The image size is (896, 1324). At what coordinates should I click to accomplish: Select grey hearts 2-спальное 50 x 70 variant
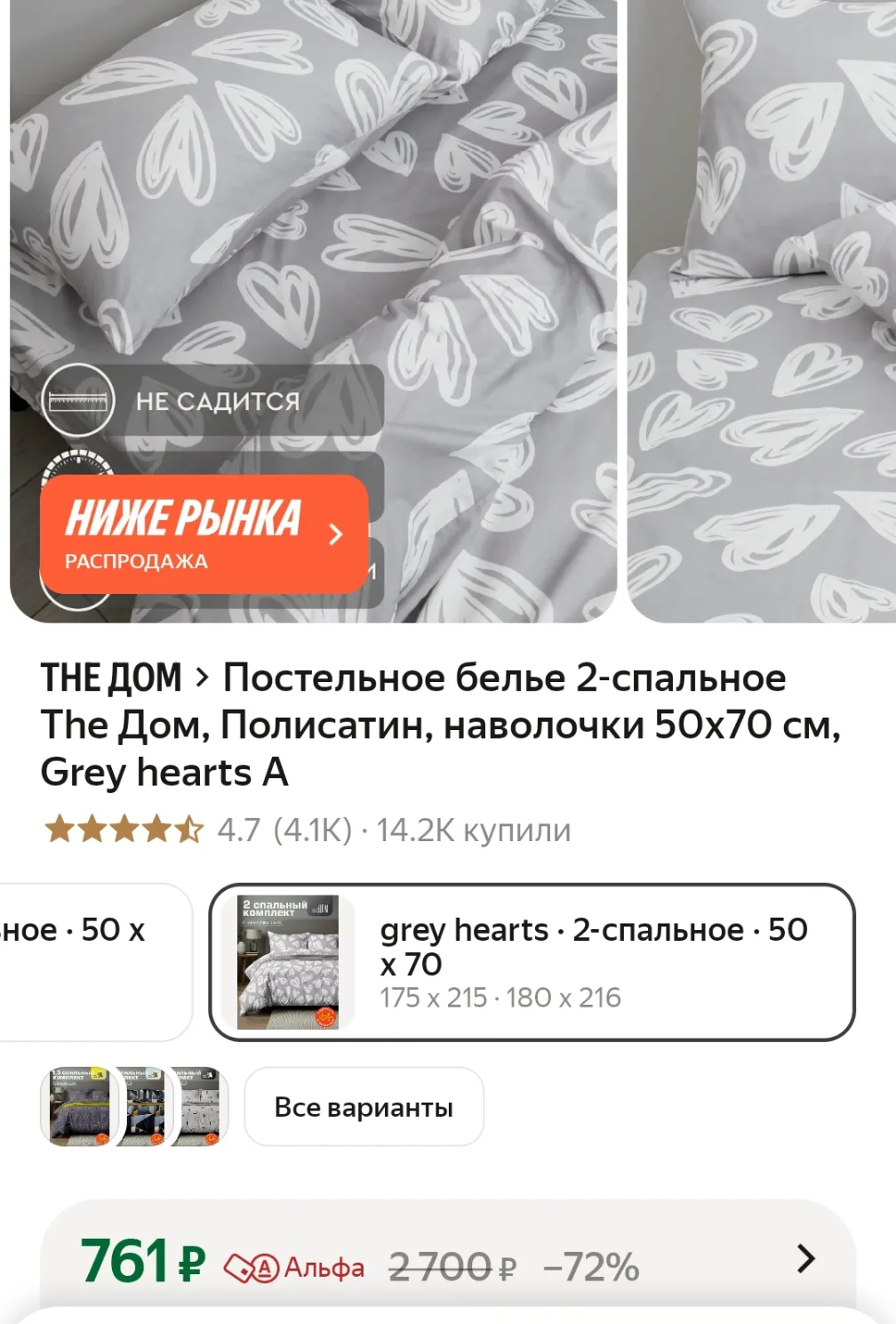532,962
